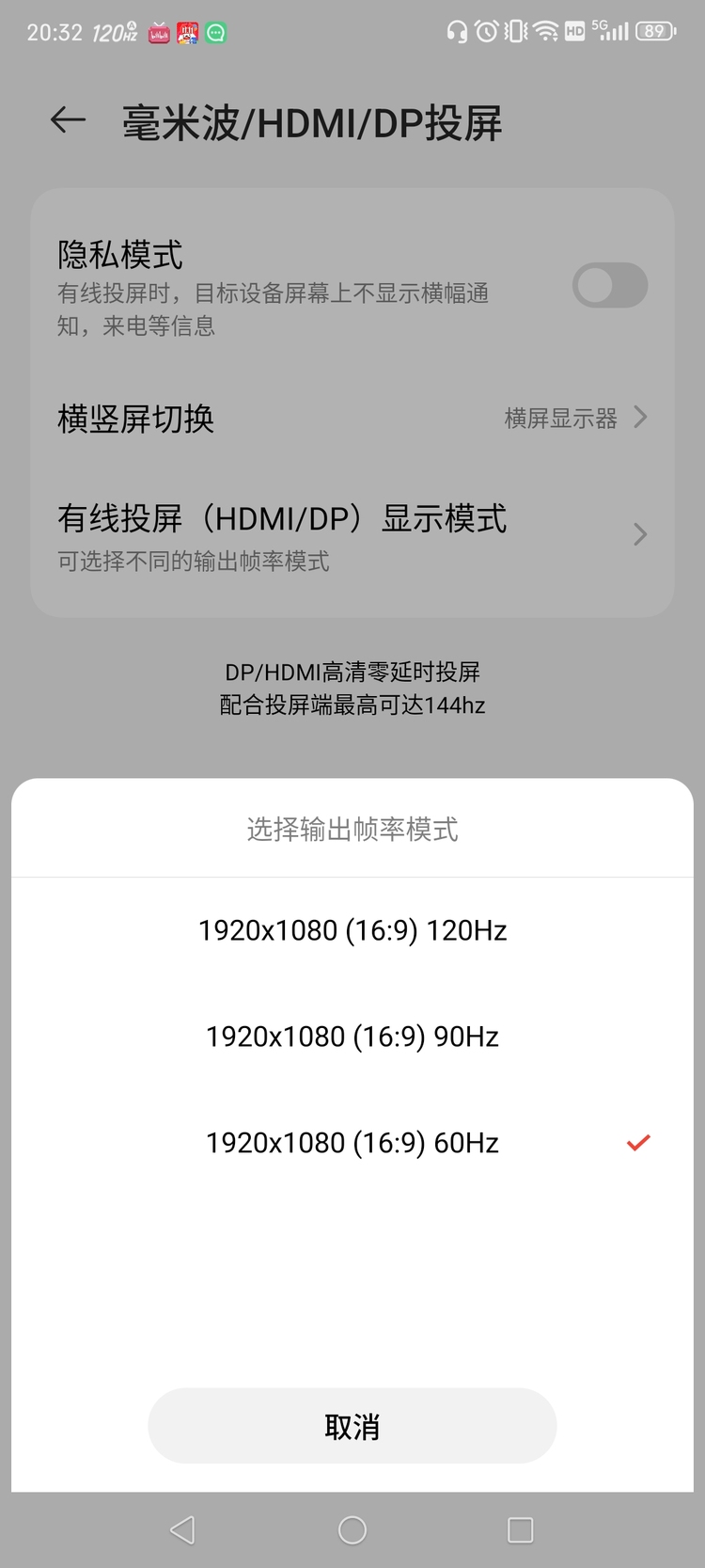This screenshot has width=705, height=1568.
Task: Expand 有线投屏显示模式 settings
Action: click(352, 534)
